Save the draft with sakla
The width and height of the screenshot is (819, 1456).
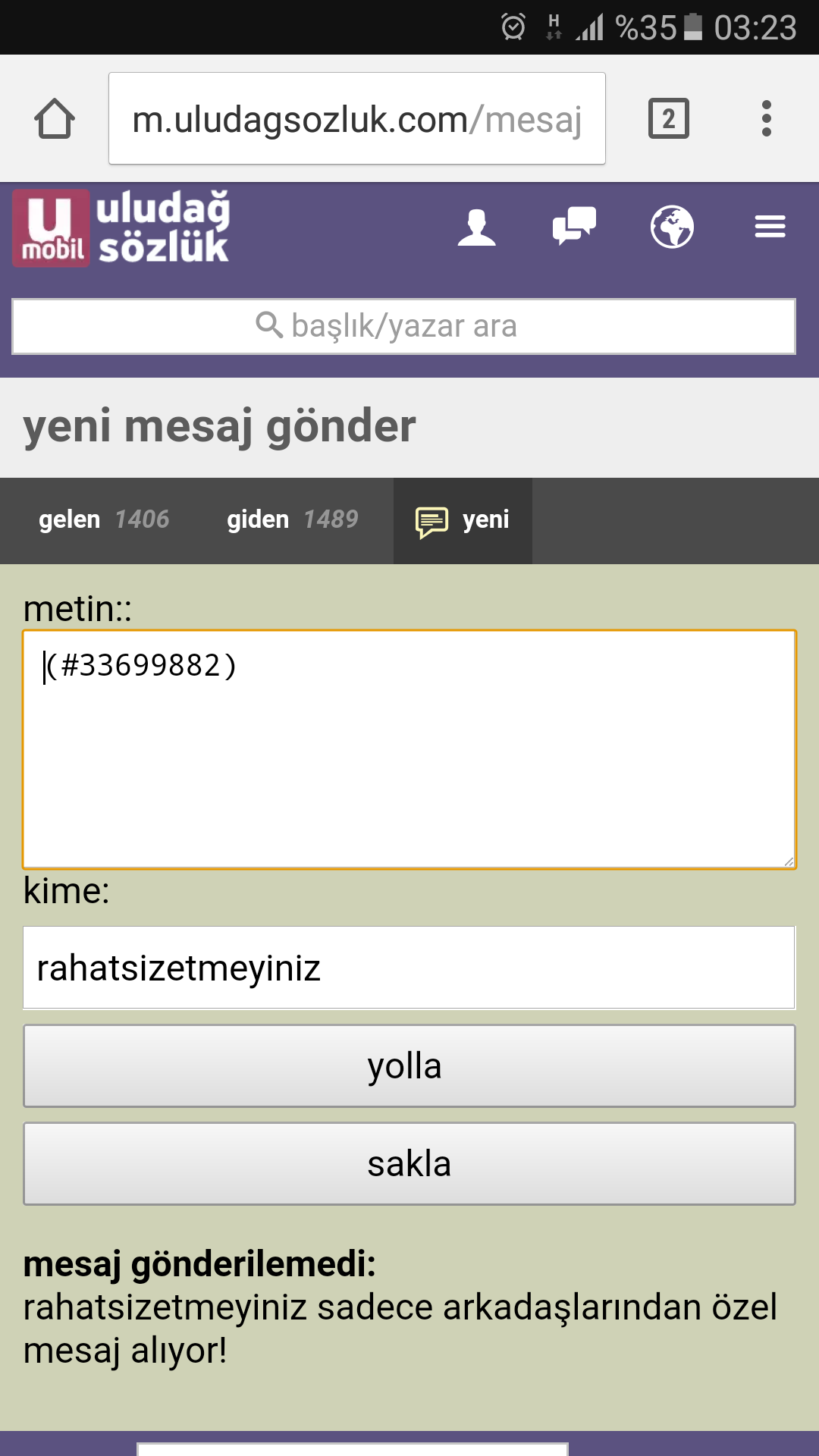(x=409, y=1164)
